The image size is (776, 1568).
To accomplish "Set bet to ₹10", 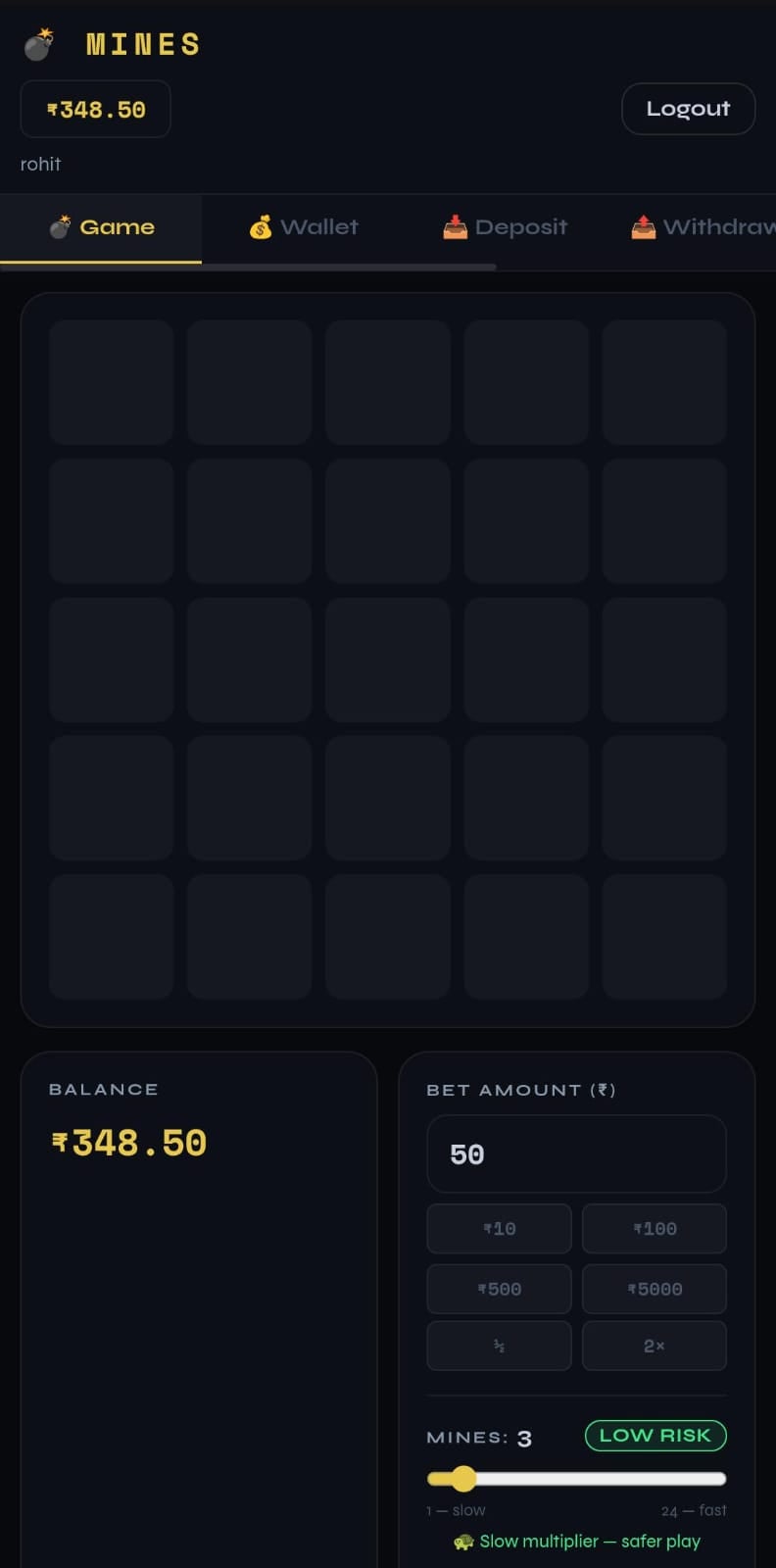I will [499, 1229].
